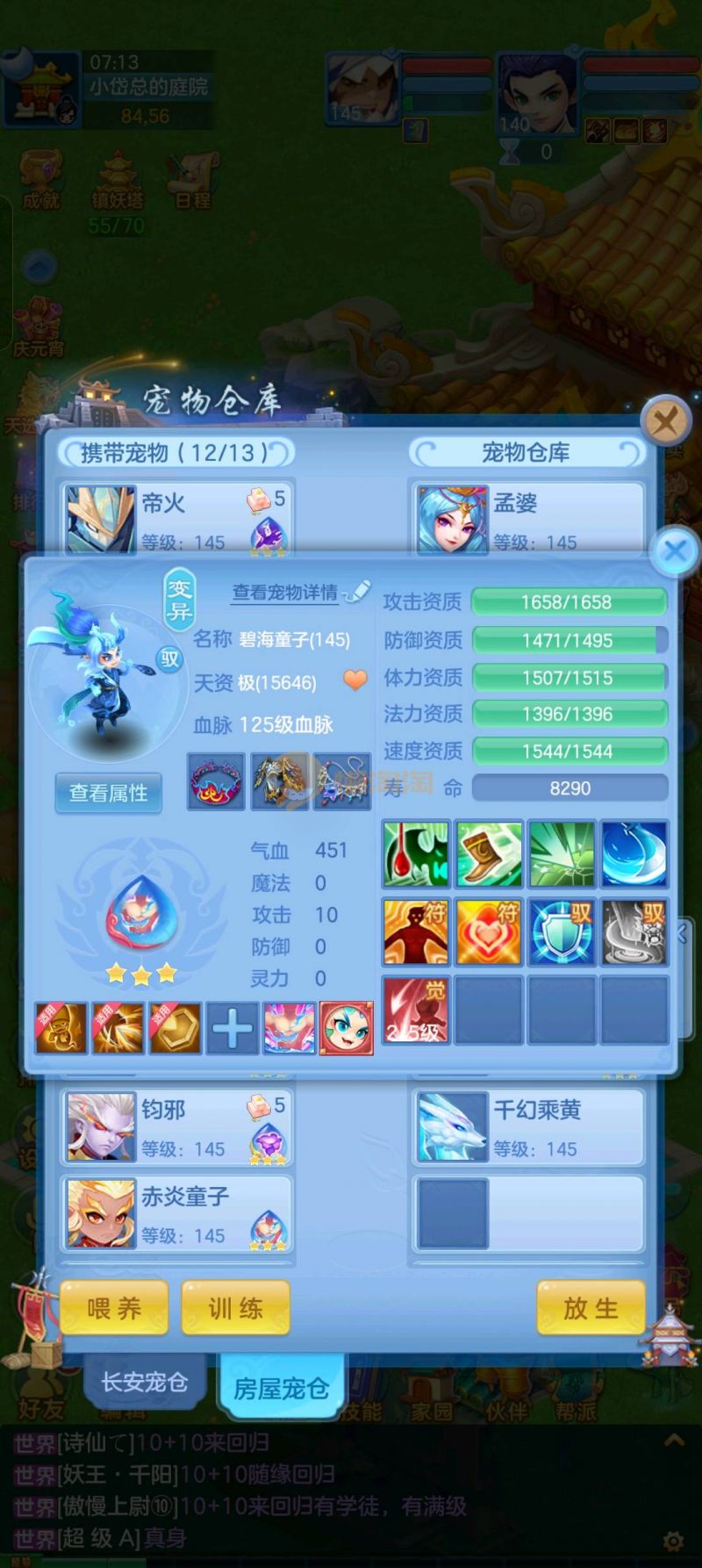Switch to the 房屋宠仓 tab
Image resolution: width=702 pixels, height=1568 pixels.
[281, 1388]
